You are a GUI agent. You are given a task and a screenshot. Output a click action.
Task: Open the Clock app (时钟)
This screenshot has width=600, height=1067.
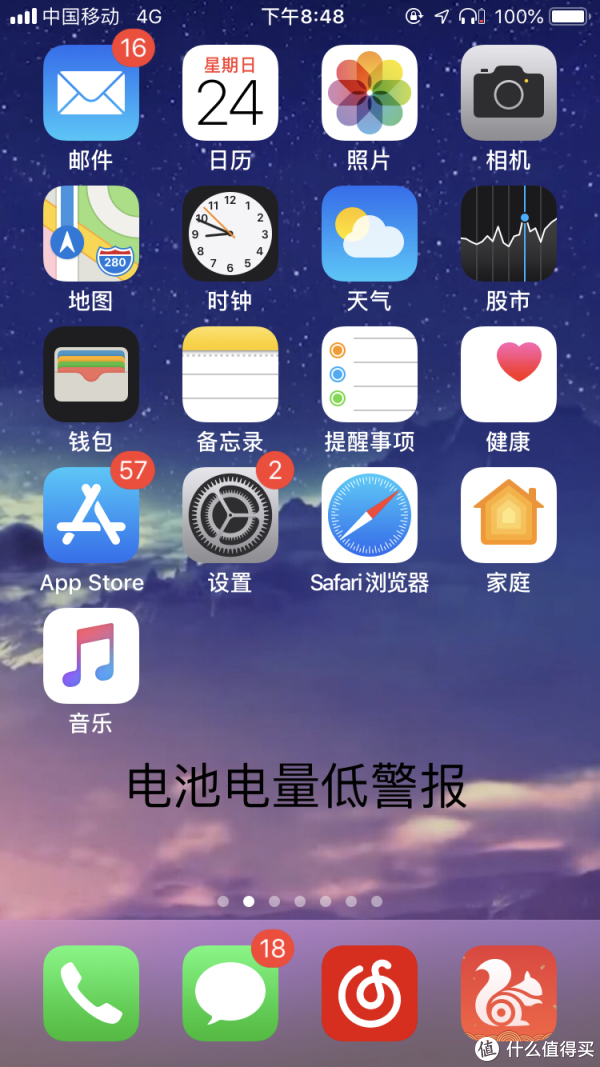click(x=230, y=233)
